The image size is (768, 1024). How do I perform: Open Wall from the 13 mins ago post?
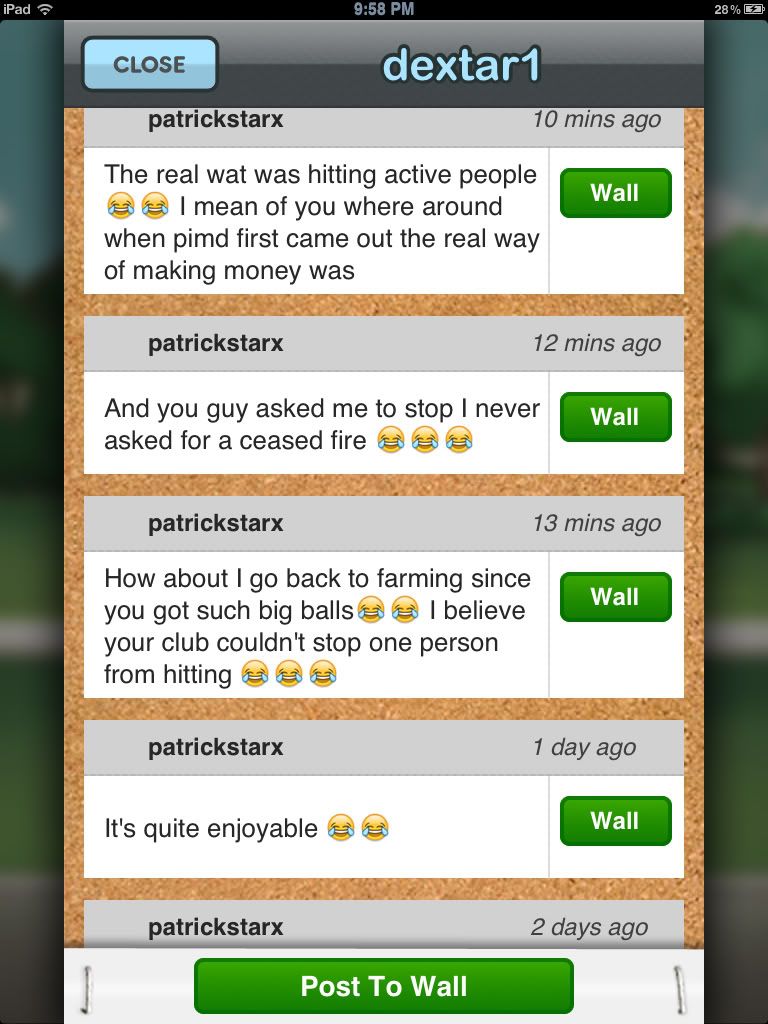614,597
